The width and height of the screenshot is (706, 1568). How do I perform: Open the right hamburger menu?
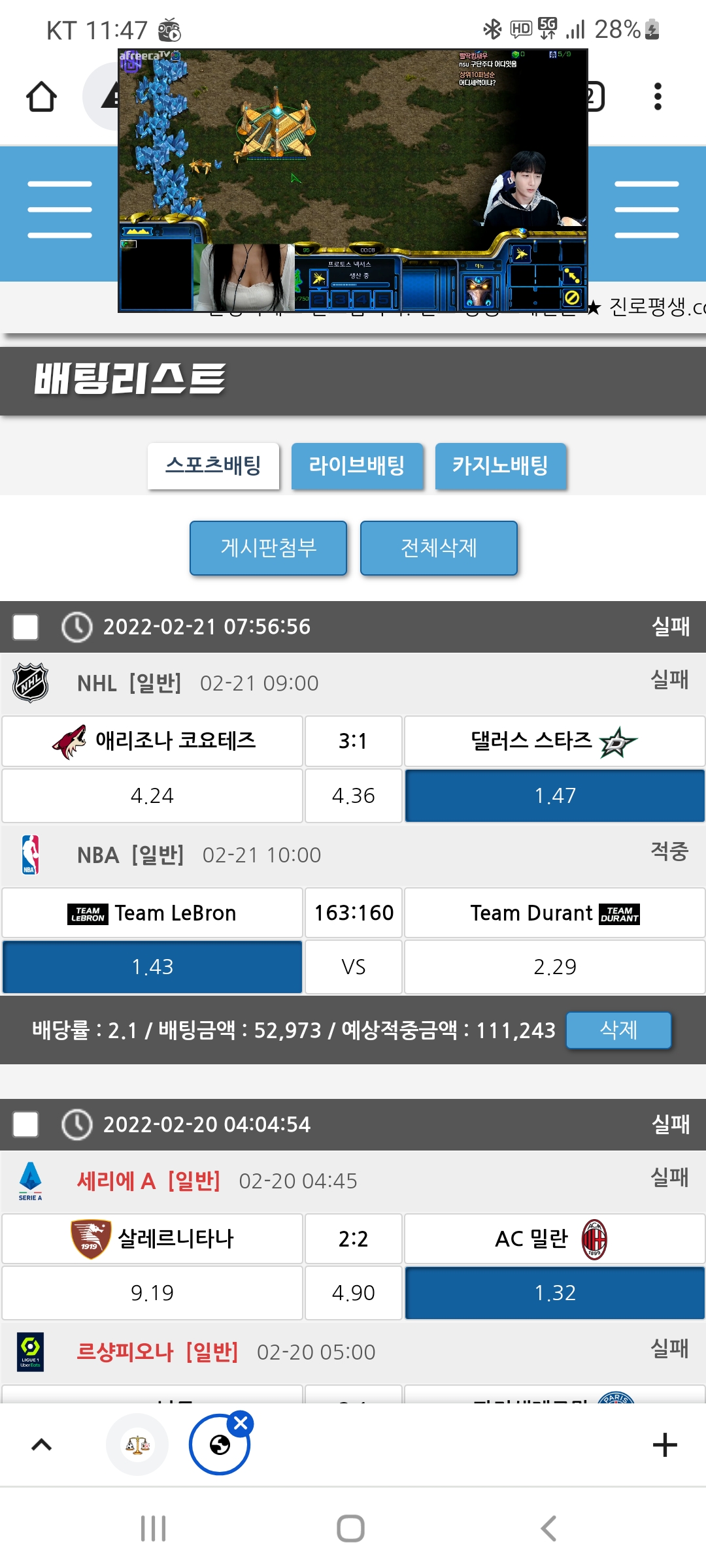(x=647, y=210)
